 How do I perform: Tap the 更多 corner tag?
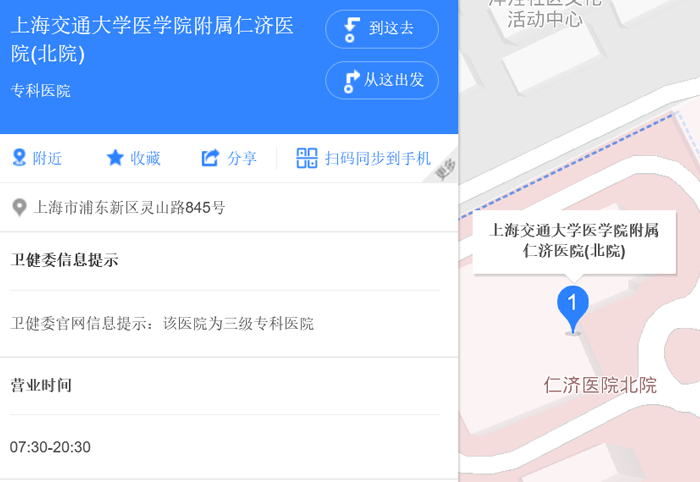coord(448,169)
